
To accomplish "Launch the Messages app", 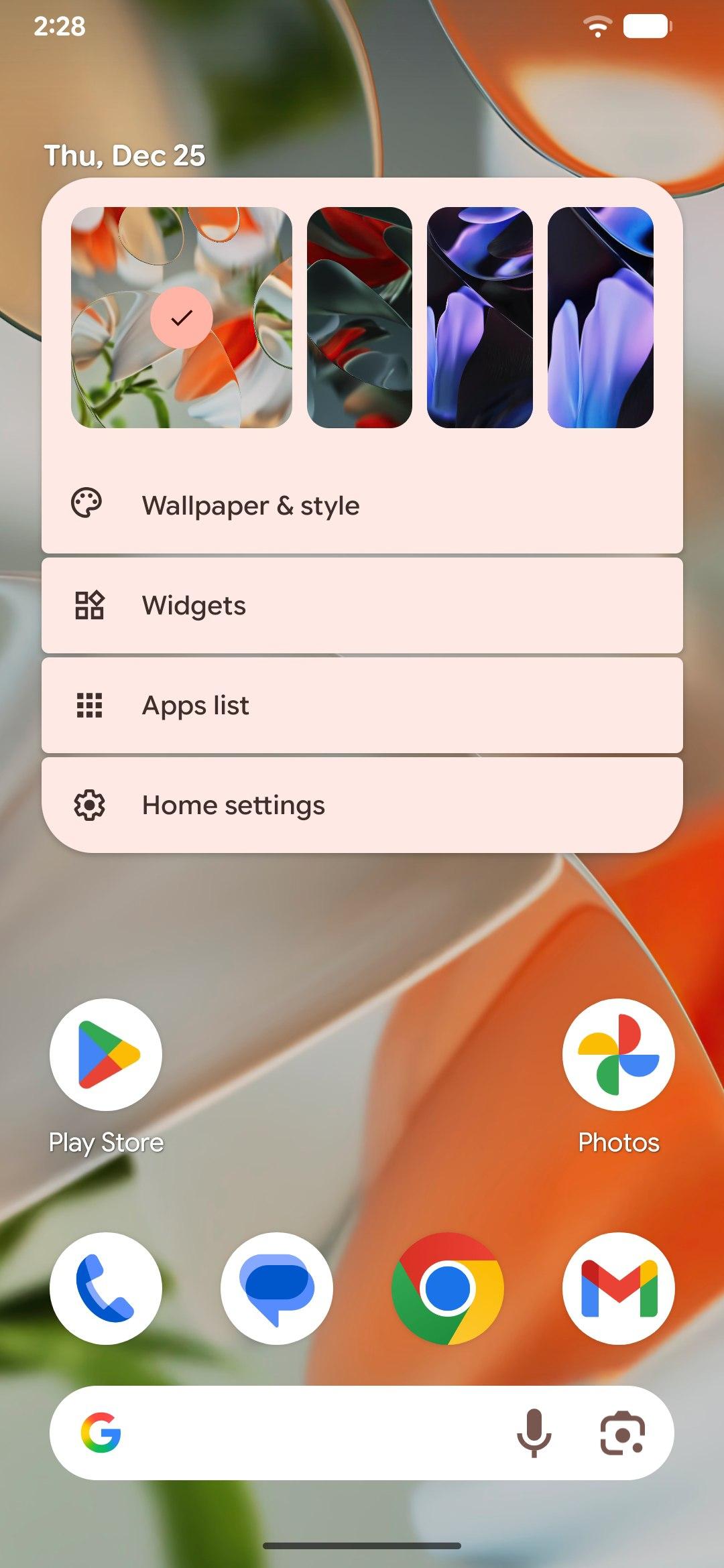I will click(277, 1288).
